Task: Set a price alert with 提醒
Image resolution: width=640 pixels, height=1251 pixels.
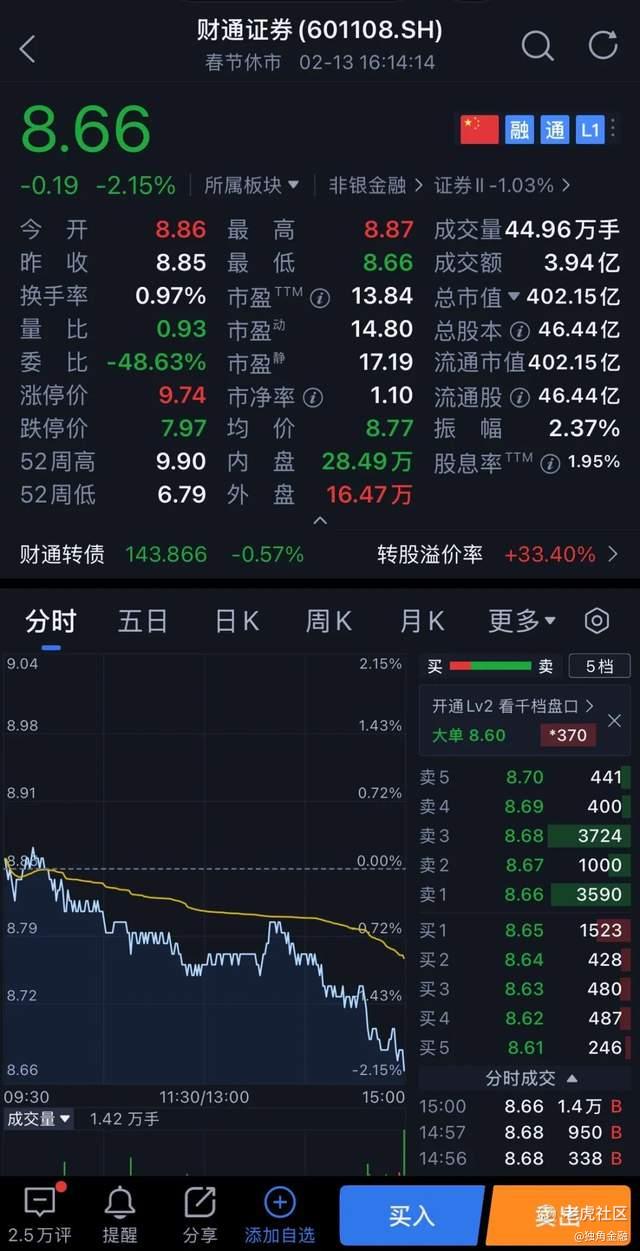Action: pyautogui.click(x=120, y=1215)
